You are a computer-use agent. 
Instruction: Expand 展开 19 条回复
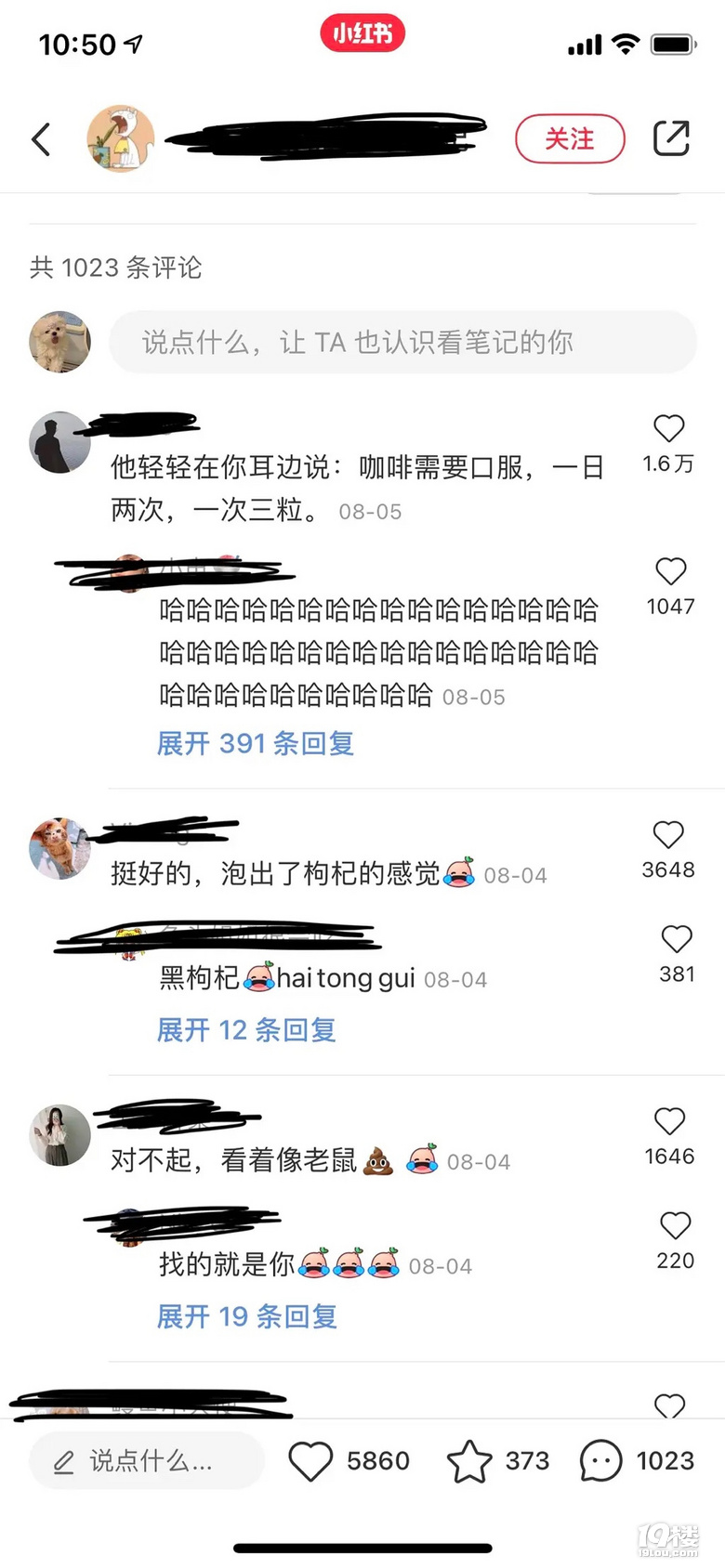pos(247,1316)
